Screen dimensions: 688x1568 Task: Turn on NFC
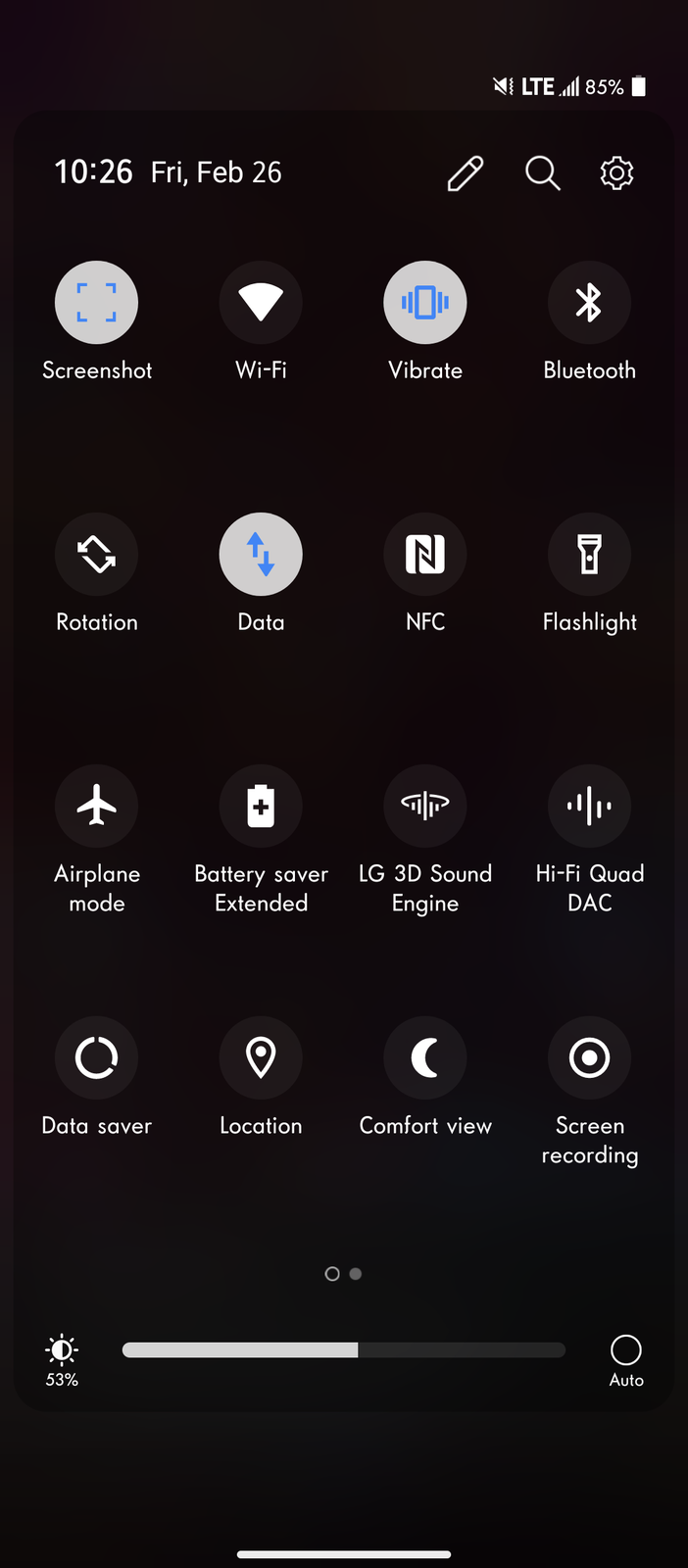pyautogui.click(x=424, y=555)
